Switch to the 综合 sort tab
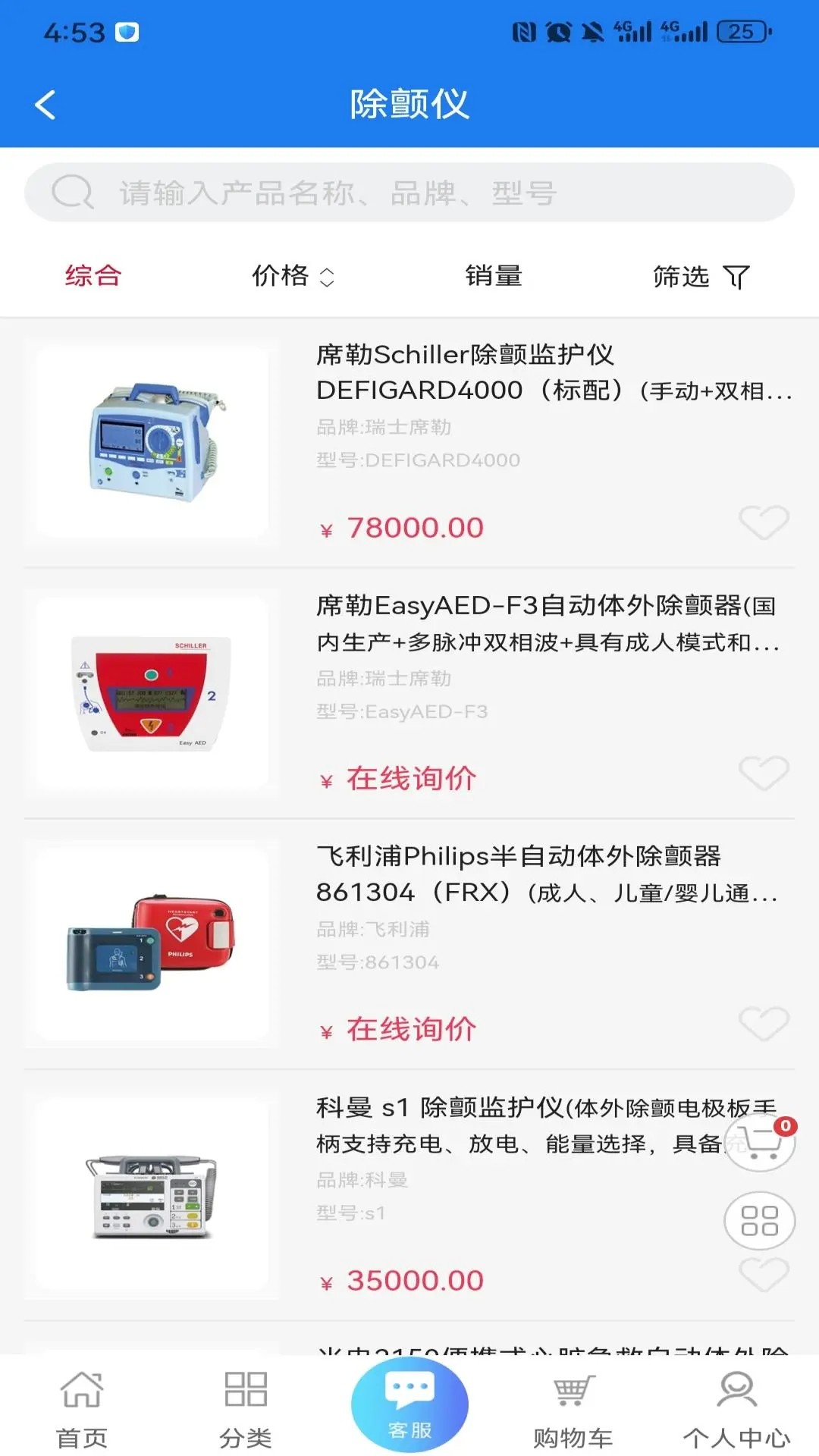The height and width of the screenshot is (1456, 819). click(93, 276)
